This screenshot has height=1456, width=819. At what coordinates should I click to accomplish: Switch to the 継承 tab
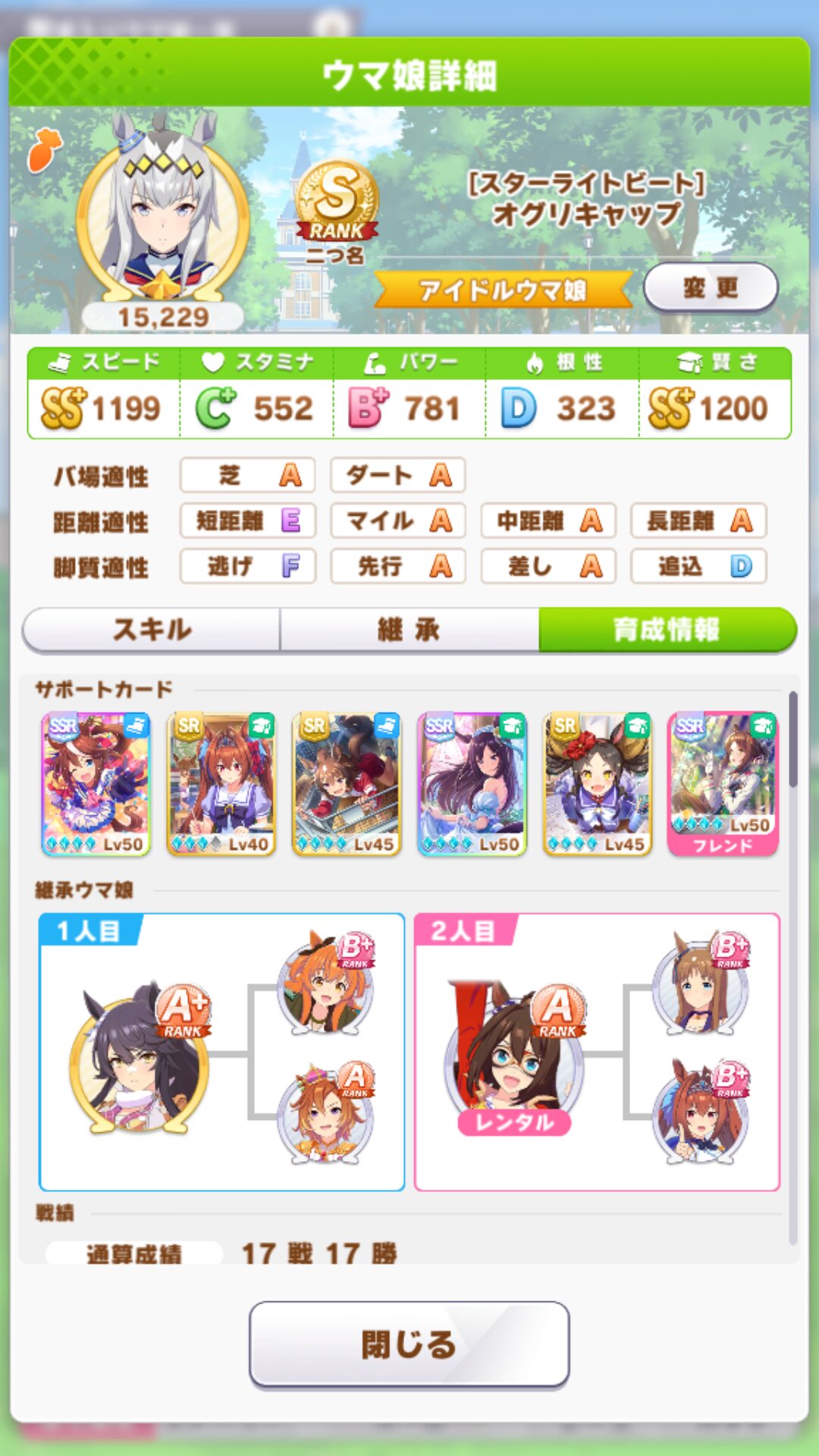click(409, 629)
